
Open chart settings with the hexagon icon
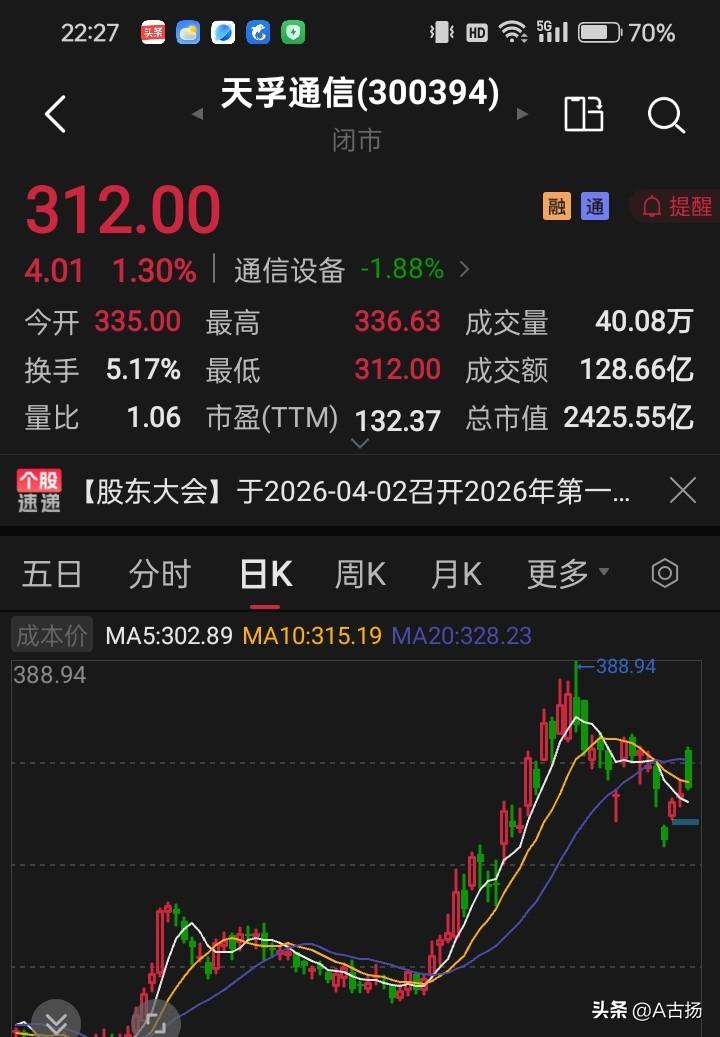[x=665, y=573]
